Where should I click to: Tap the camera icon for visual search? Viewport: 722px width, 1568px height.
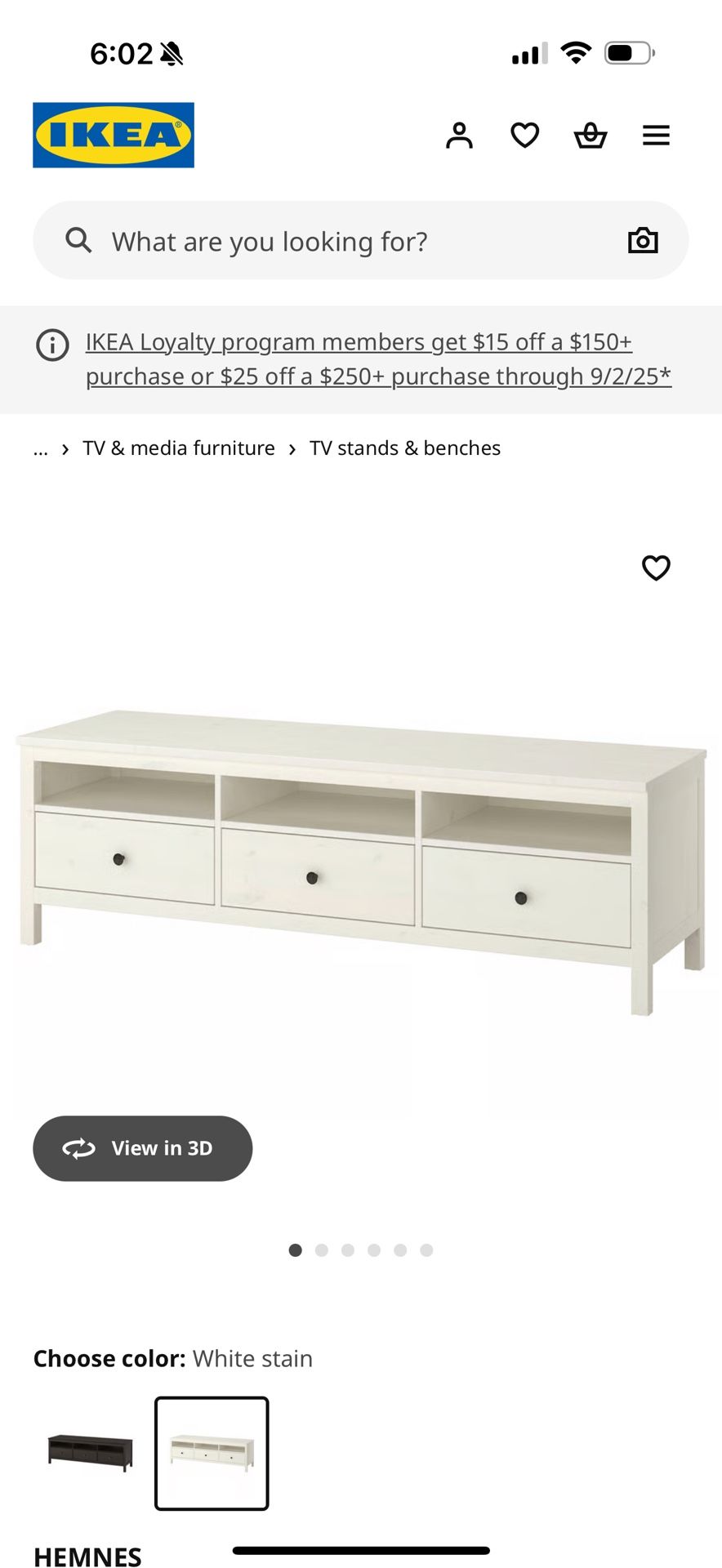pyautogui.click(x=643, y=239)
